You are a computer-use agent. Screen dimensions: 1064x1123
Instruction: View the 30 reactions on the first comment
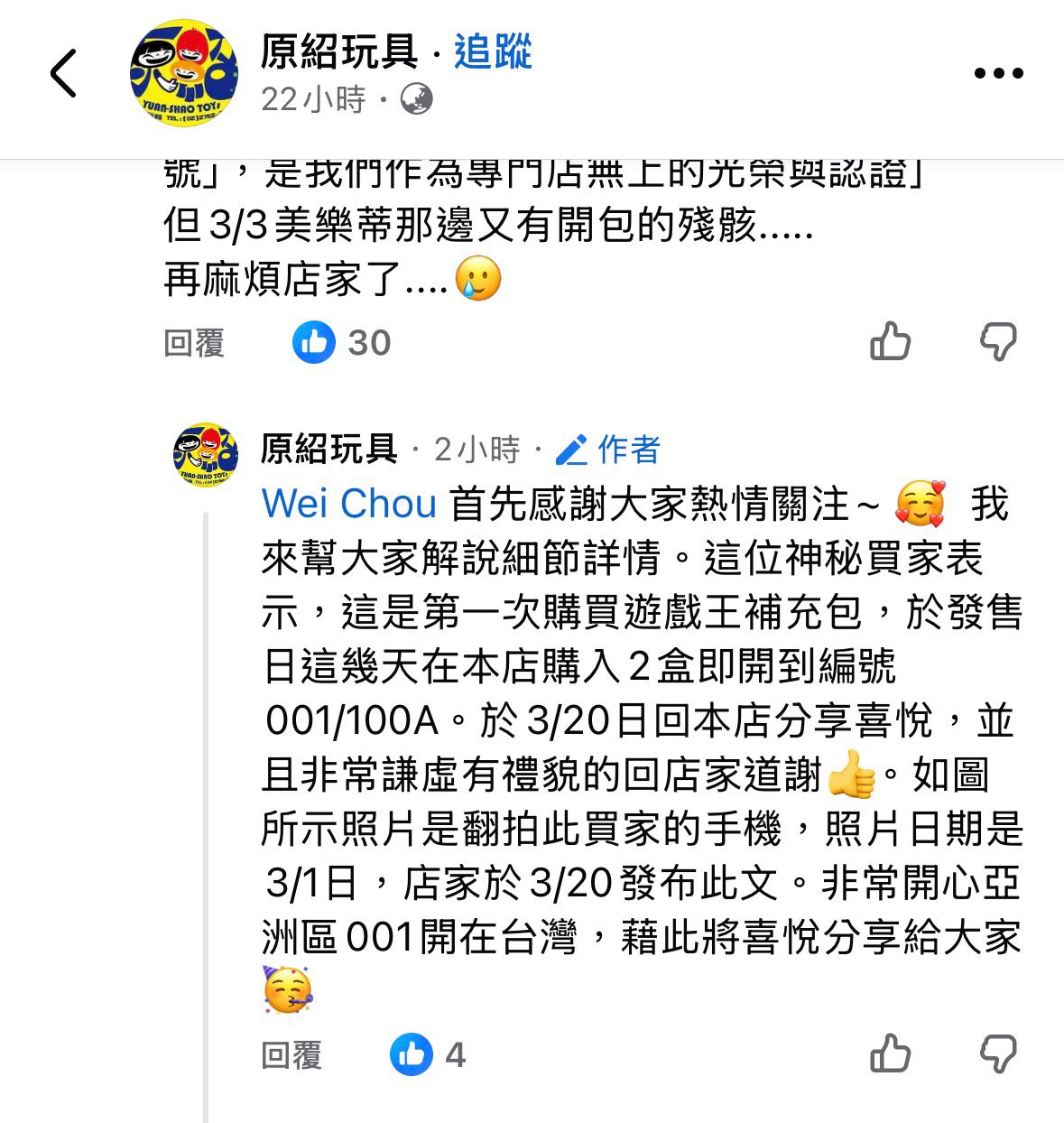[343, 343]
